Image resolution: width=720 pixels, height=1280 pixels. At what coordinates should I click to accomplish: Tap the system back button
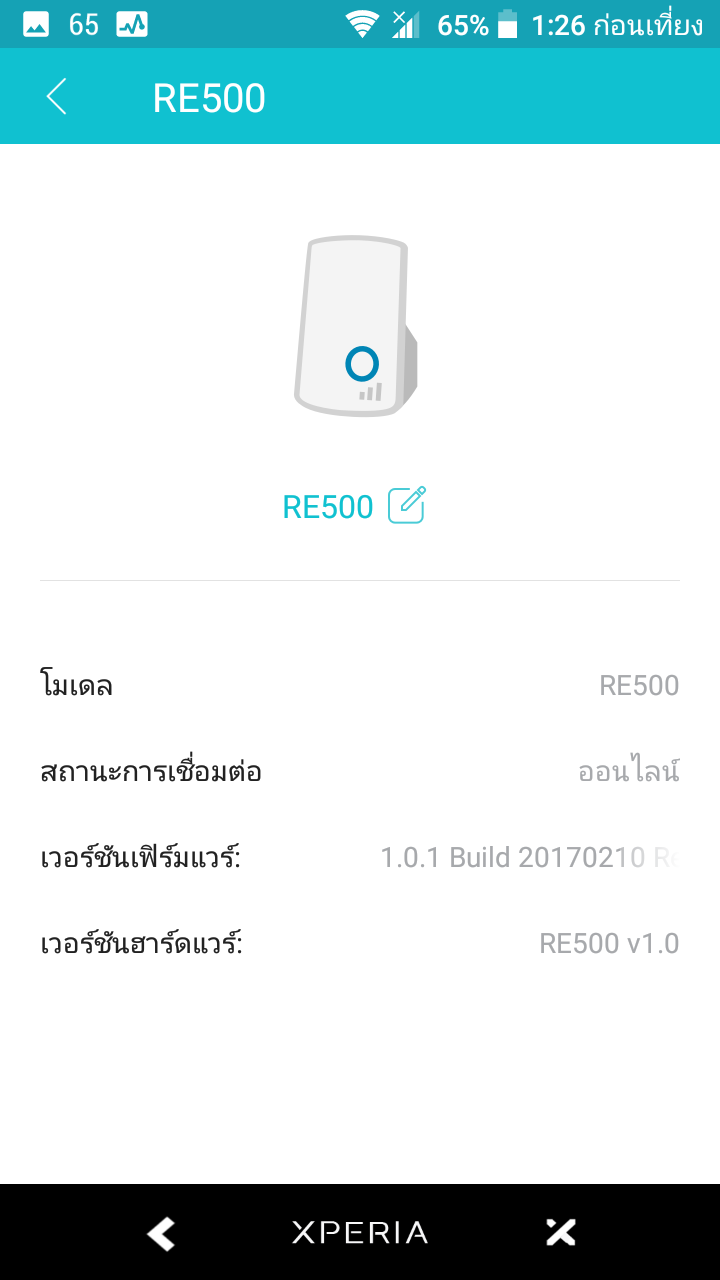[161, 1233]
